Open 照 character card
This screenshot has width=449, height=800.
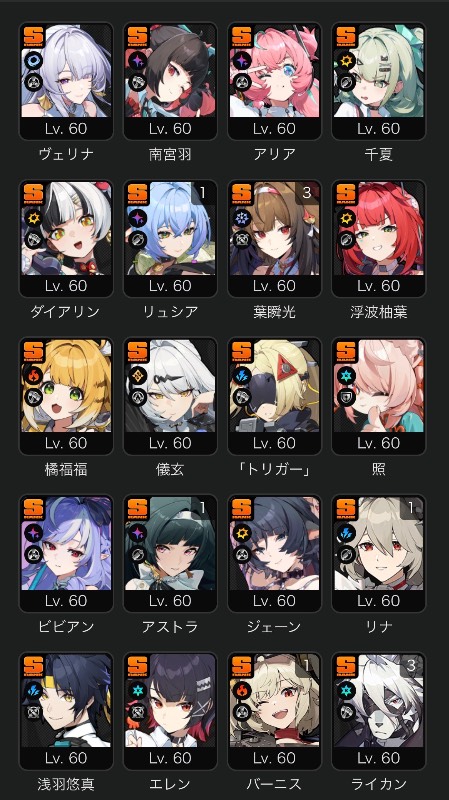[x=379, y=396]
